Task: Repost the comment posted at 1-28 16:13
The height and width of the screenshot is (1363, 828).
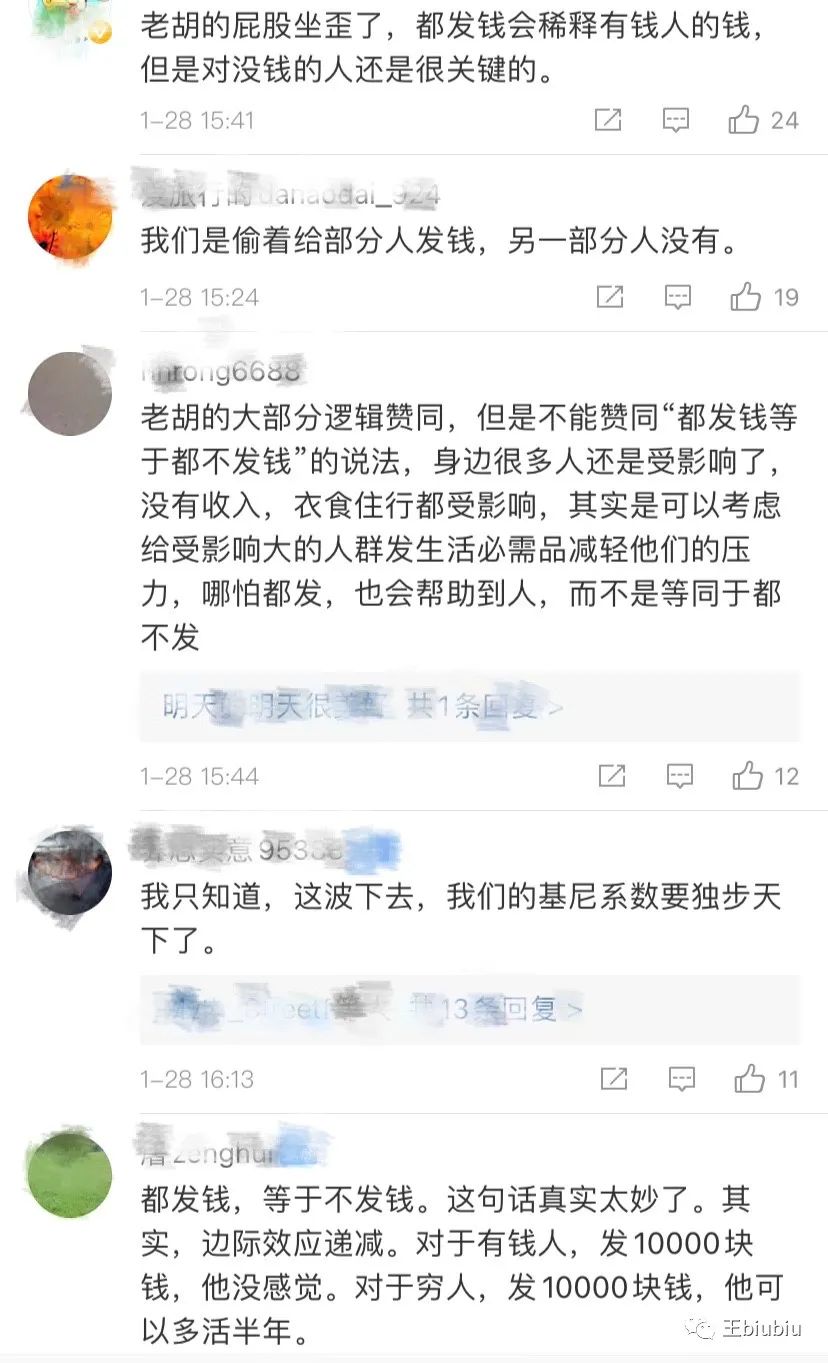Action: 613,1079
